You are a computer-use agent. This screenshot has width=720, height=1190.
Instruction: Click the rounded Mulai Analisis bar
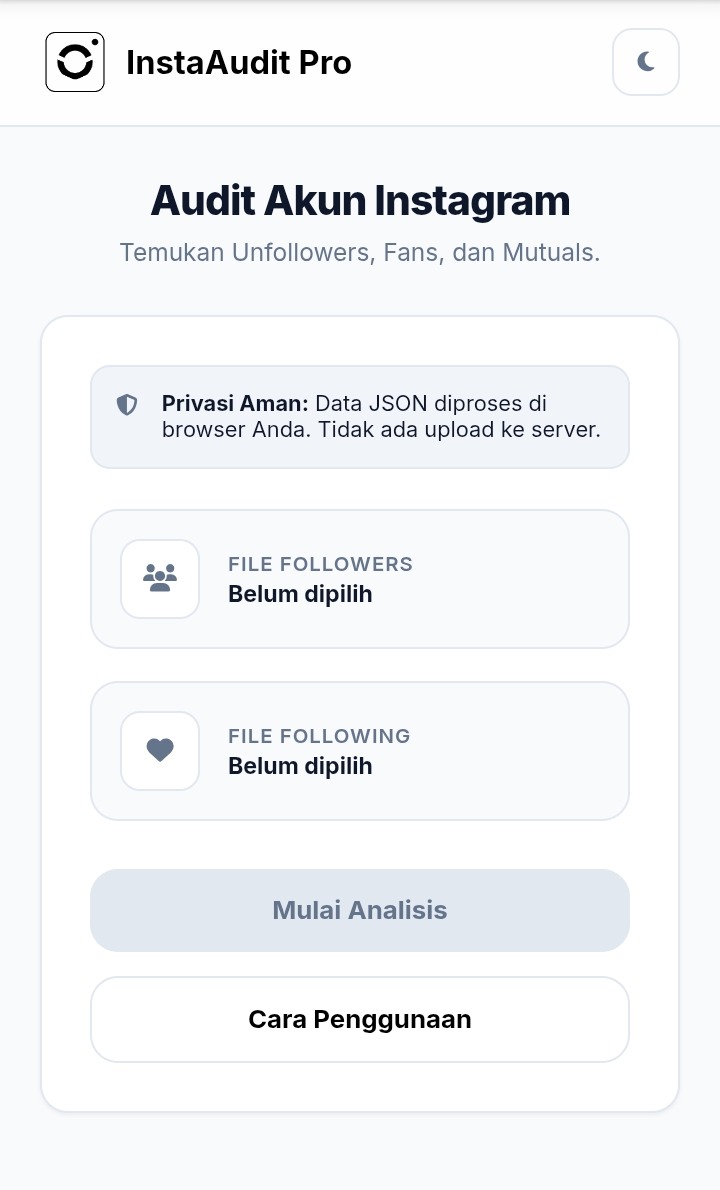[x=360, y=910]
